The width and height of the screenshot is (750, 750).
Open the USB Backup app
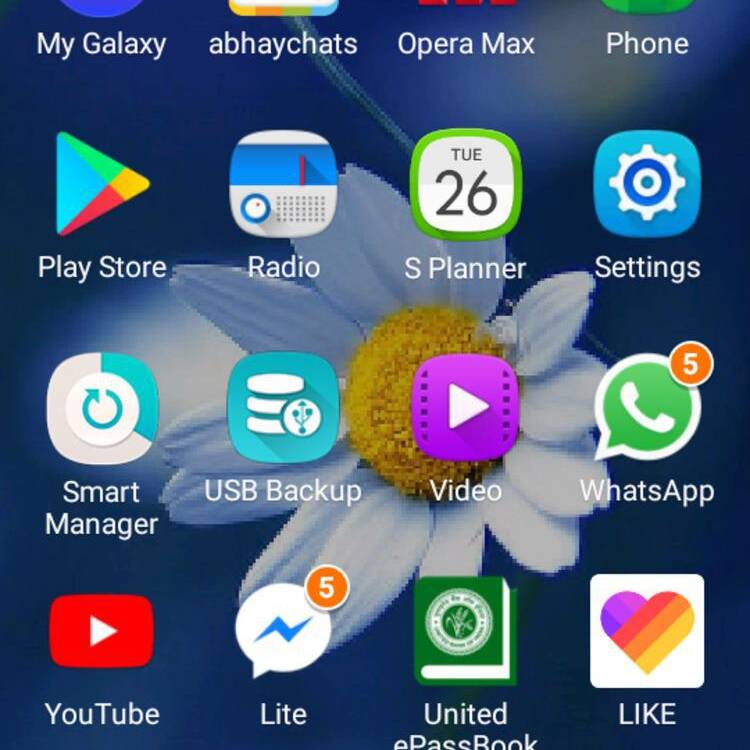click(x=283, y=408)
